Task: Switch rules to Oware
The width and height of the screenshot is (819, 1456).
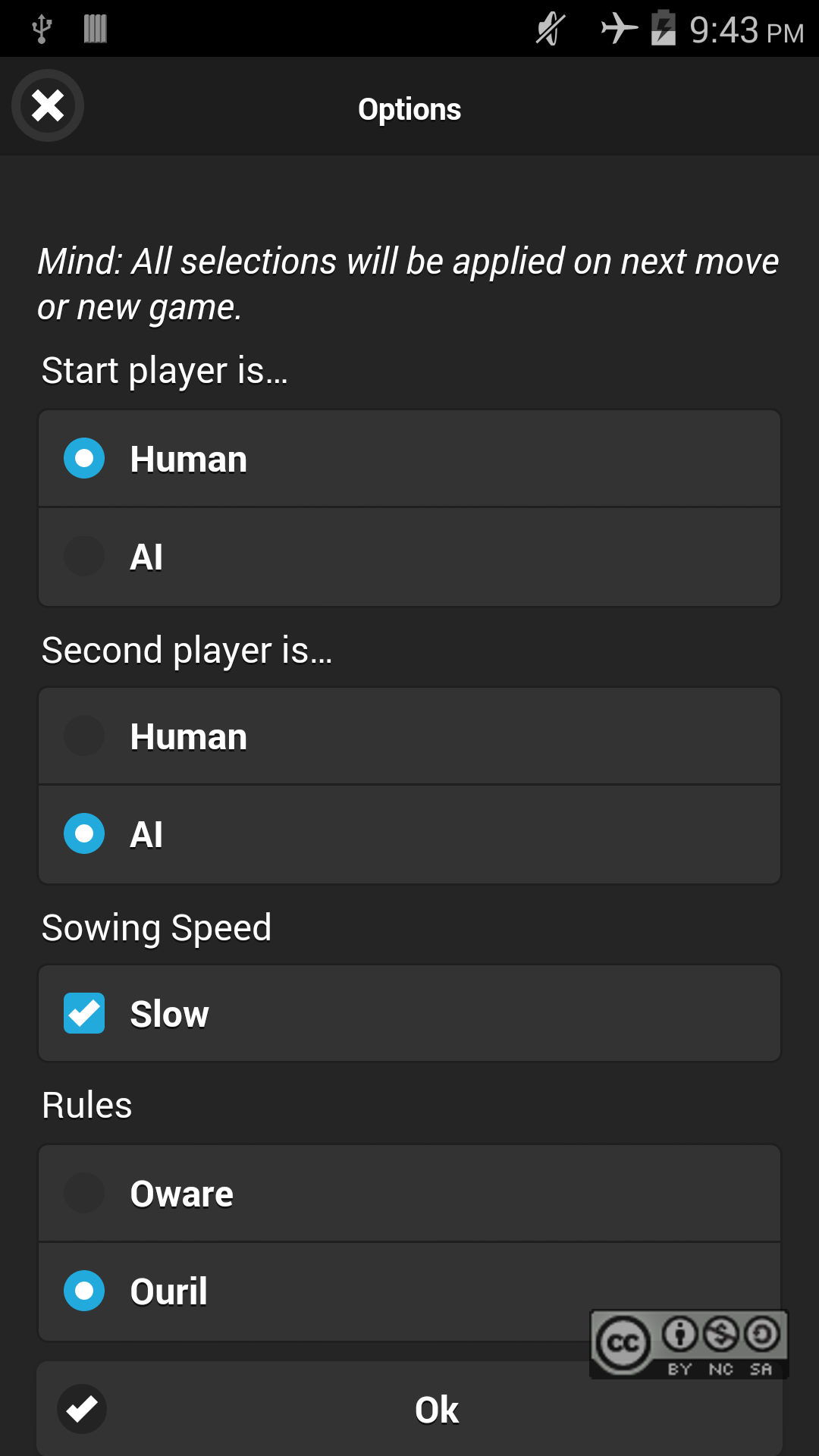Action: pos(409,1194)
